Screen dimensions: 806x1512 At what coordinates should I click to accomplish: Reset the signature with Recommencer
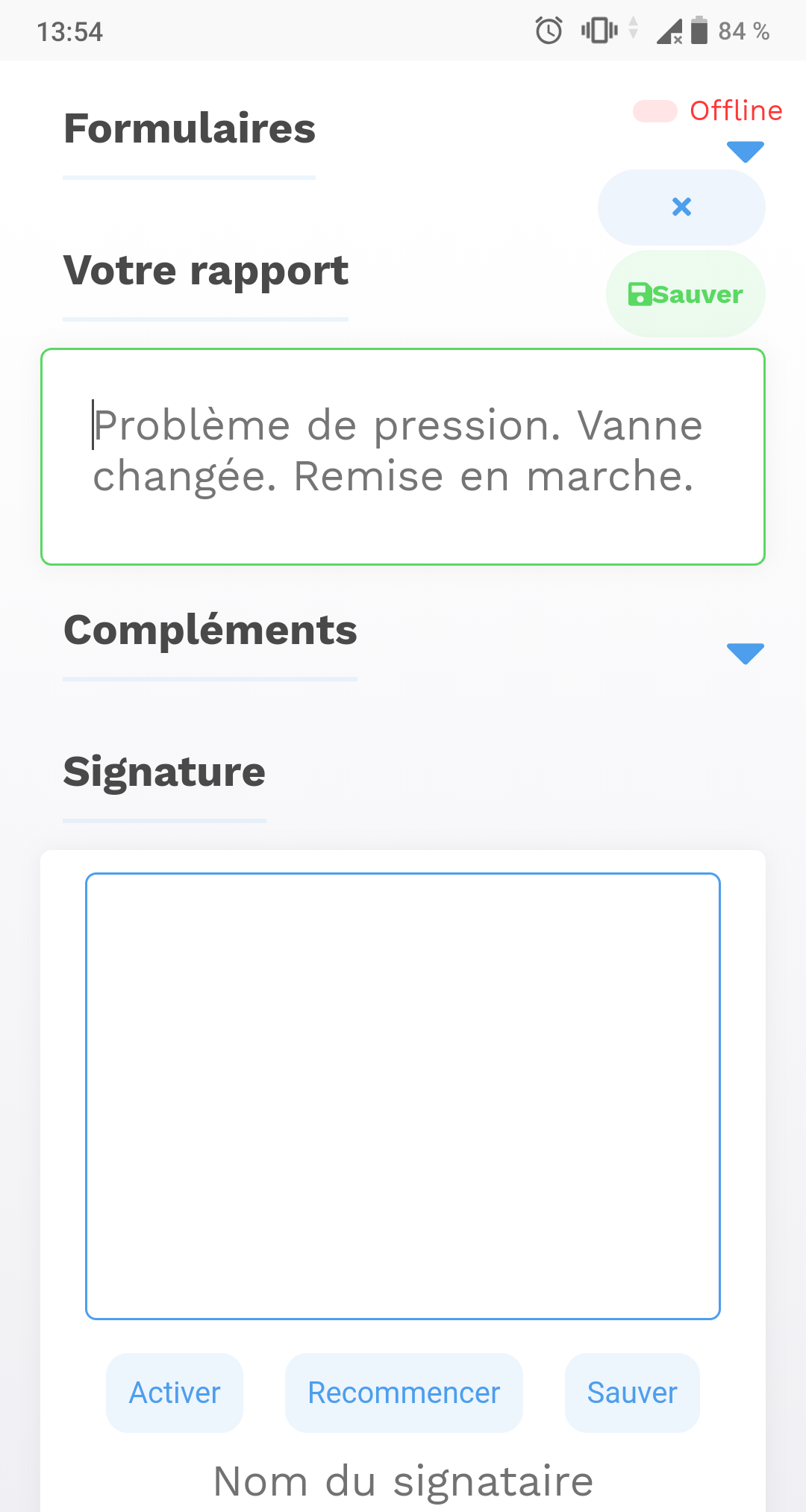pos(404,1393)
